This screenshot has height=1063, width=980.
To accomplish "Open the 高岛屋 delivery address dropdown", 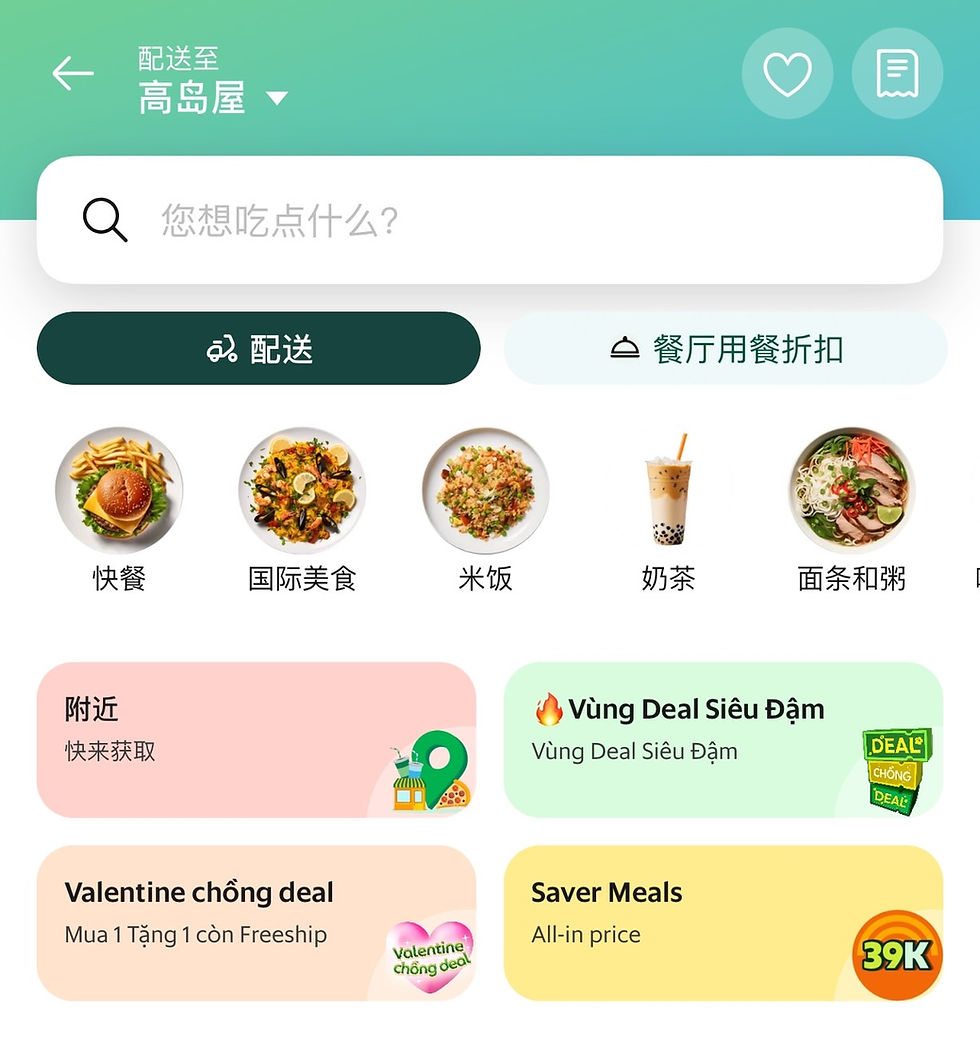I will pos(212,98).
